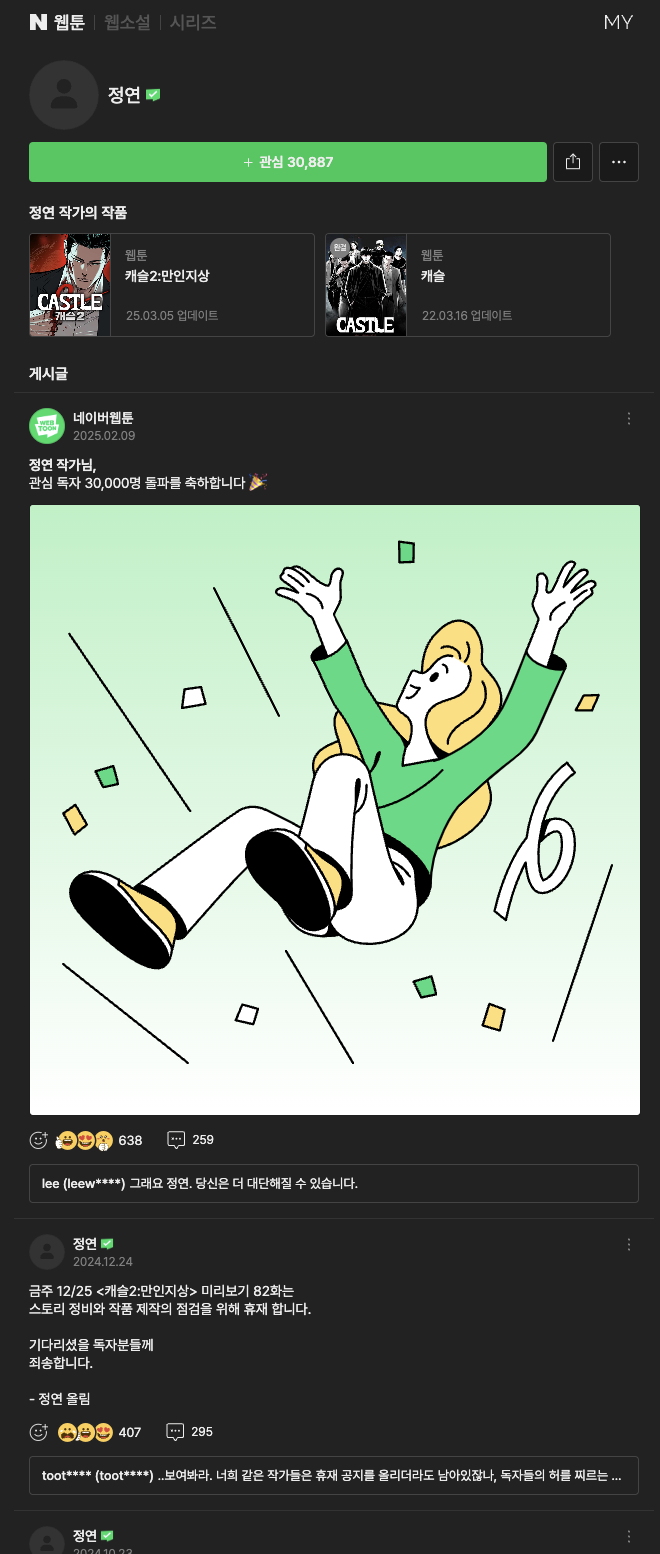Open the more options menu beside share
This screenshot has width=660, height=1554.
[618, 162]
